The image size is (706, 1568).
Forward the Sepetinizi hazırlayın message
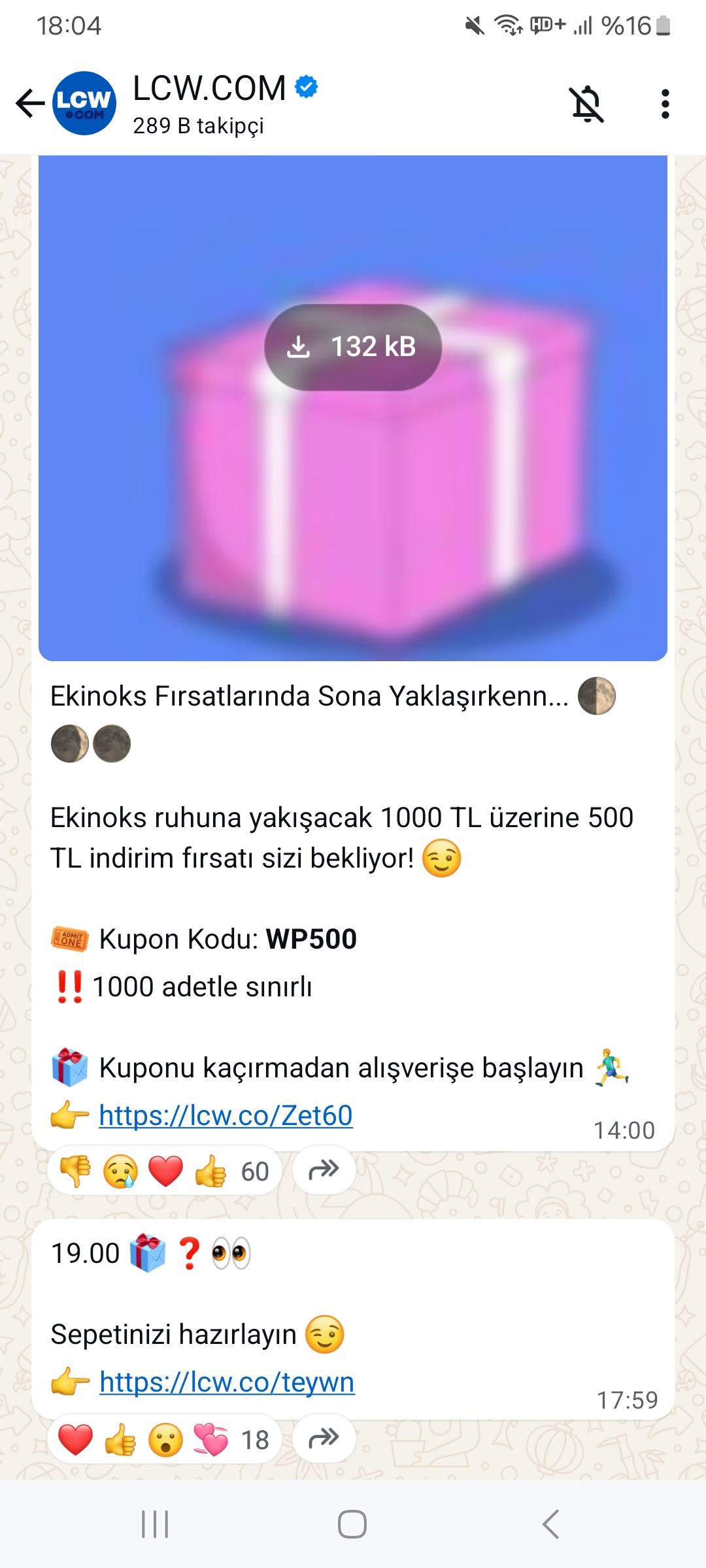point(324,1439)
